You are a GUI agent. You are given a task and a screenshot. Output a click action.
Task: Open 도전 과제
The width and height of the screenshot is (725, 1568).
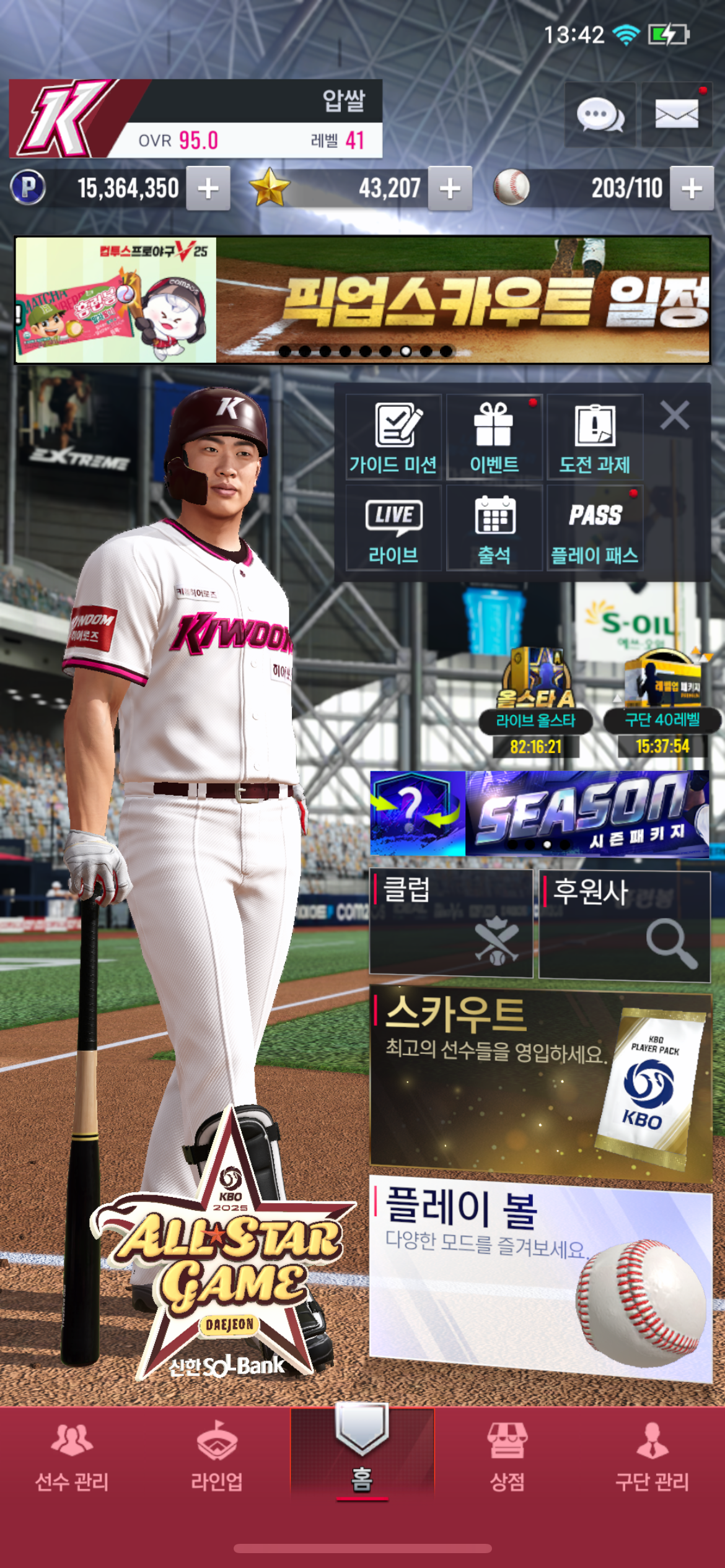[594, 437]
